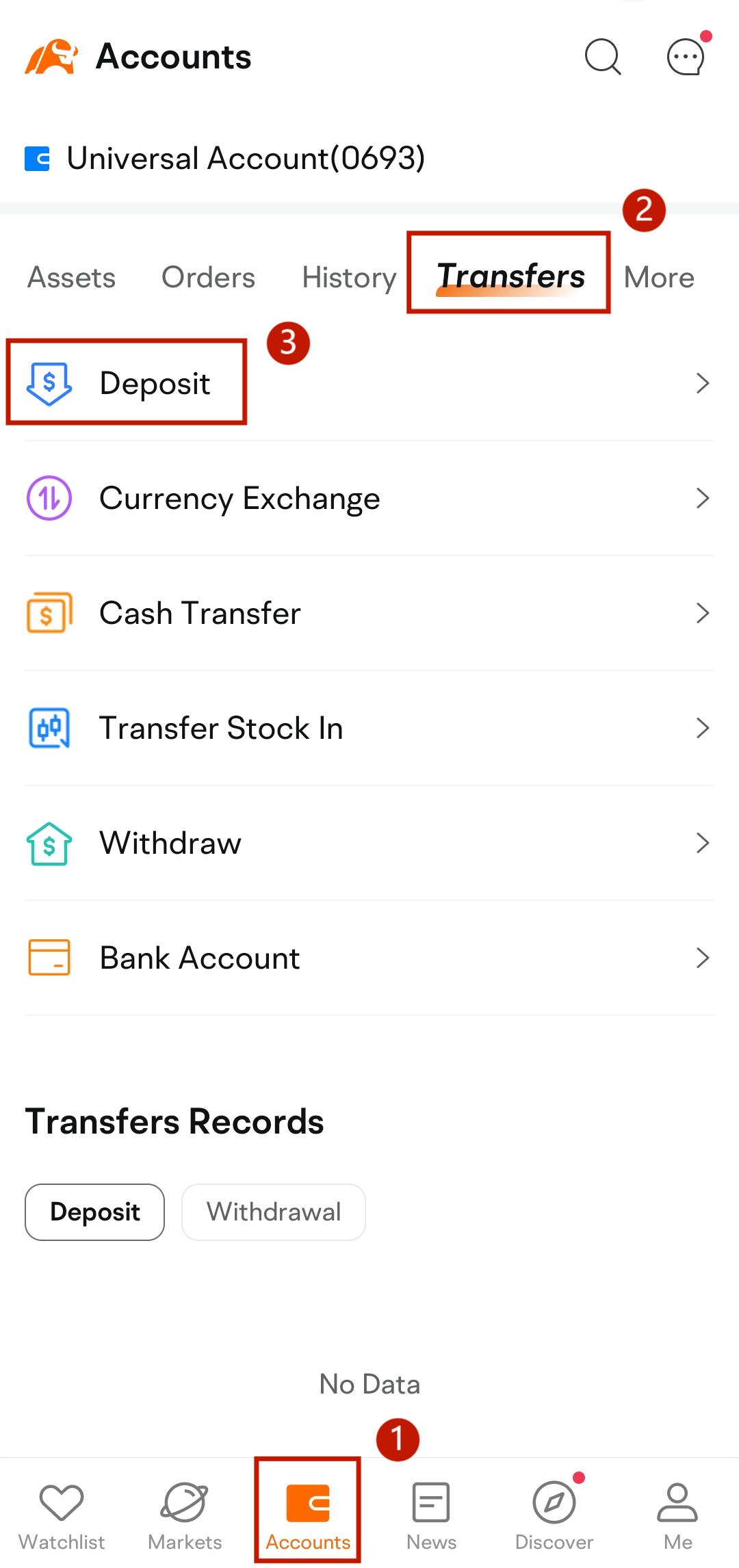Select the Transfers tab
The width and height of the screenshot is (739, 1568).
(x=510, y=276)
